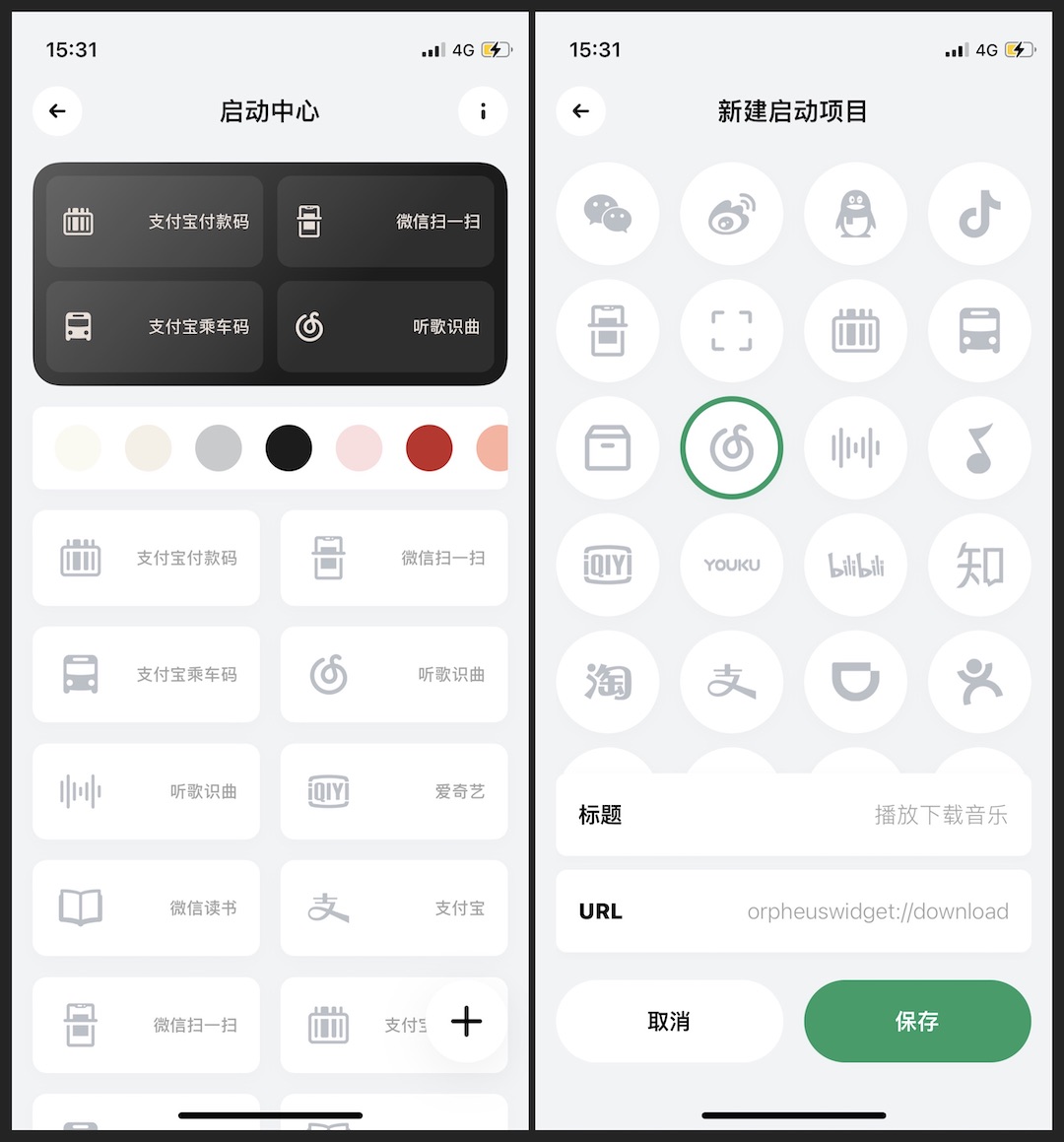The height and width of the screenshot is (1142, 1064).
Task: Choose the bilibili icon
Action: click(855, 565)
